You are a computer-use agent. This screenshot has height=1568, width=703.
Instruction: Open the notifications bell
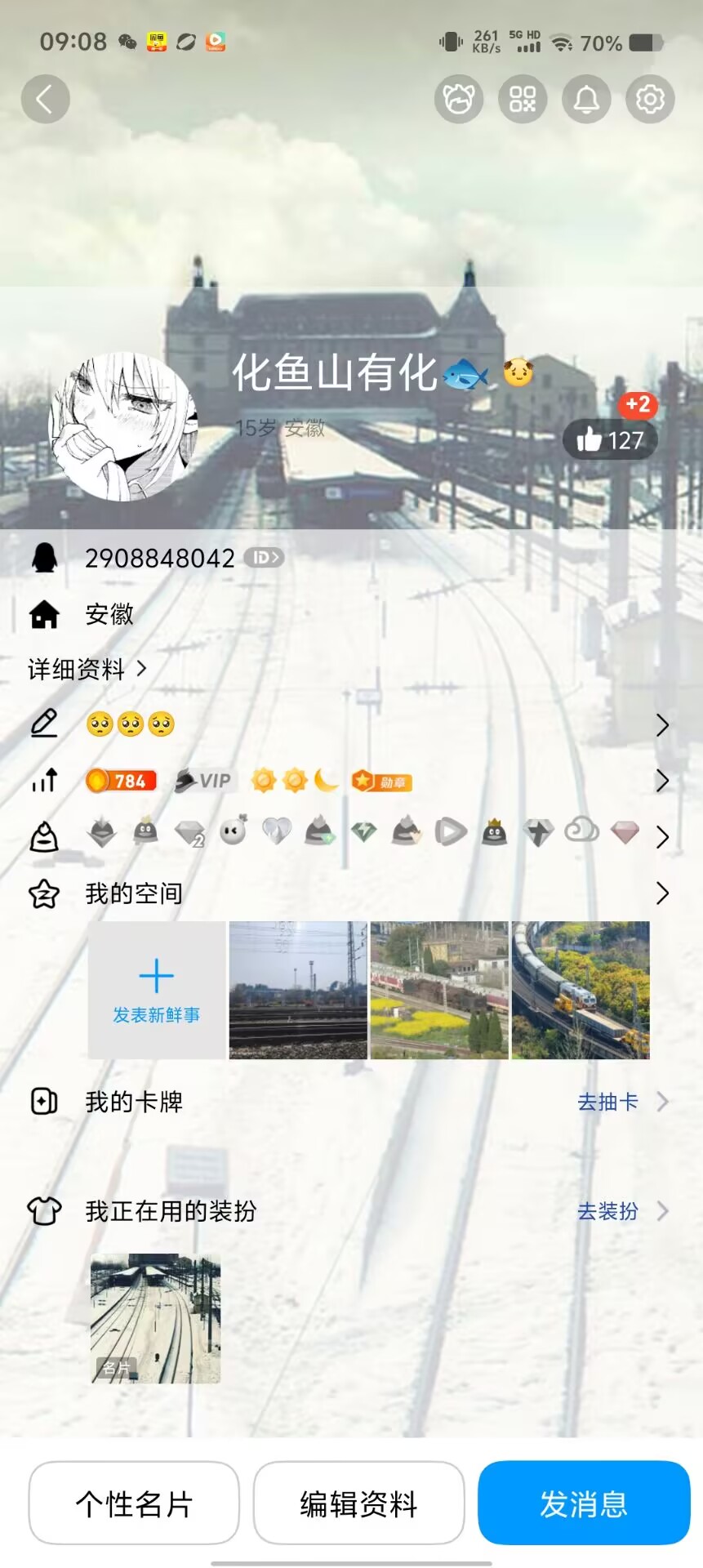[586, 100]
